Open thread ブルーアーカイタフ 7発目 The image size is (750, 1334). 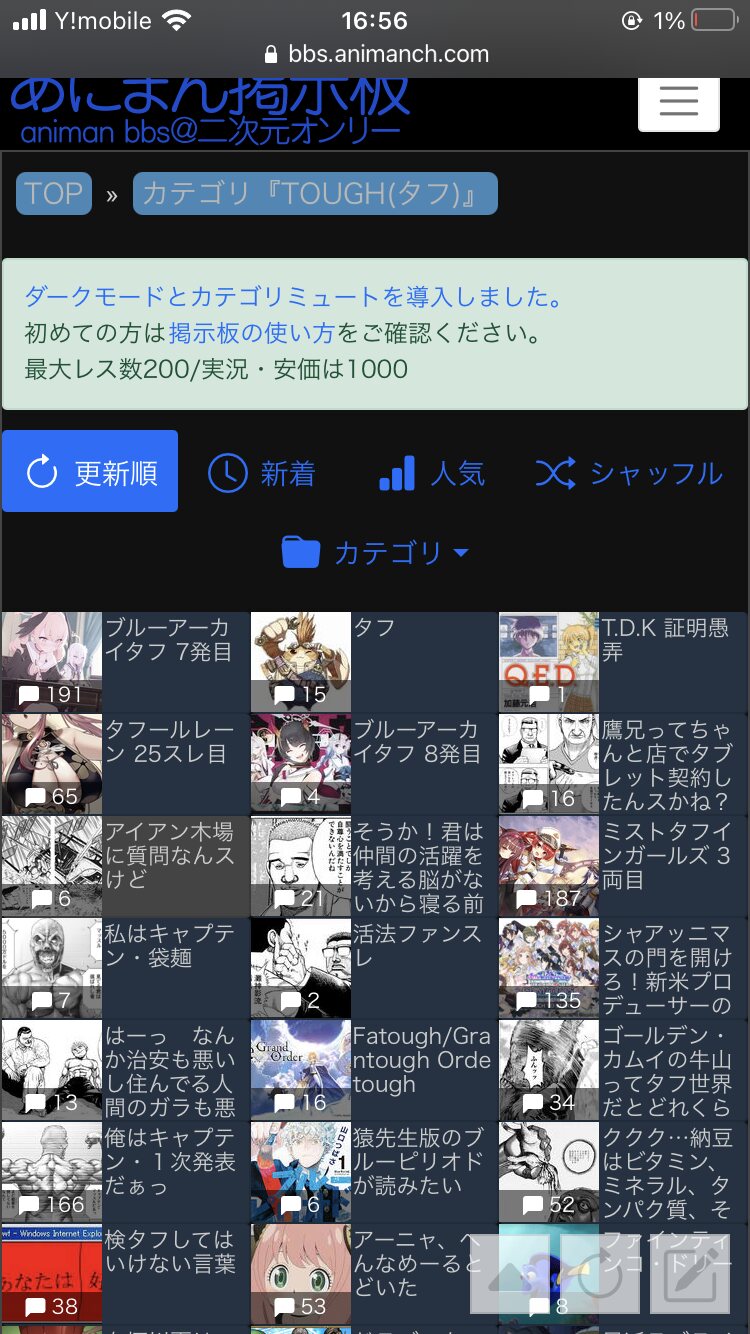168,640
